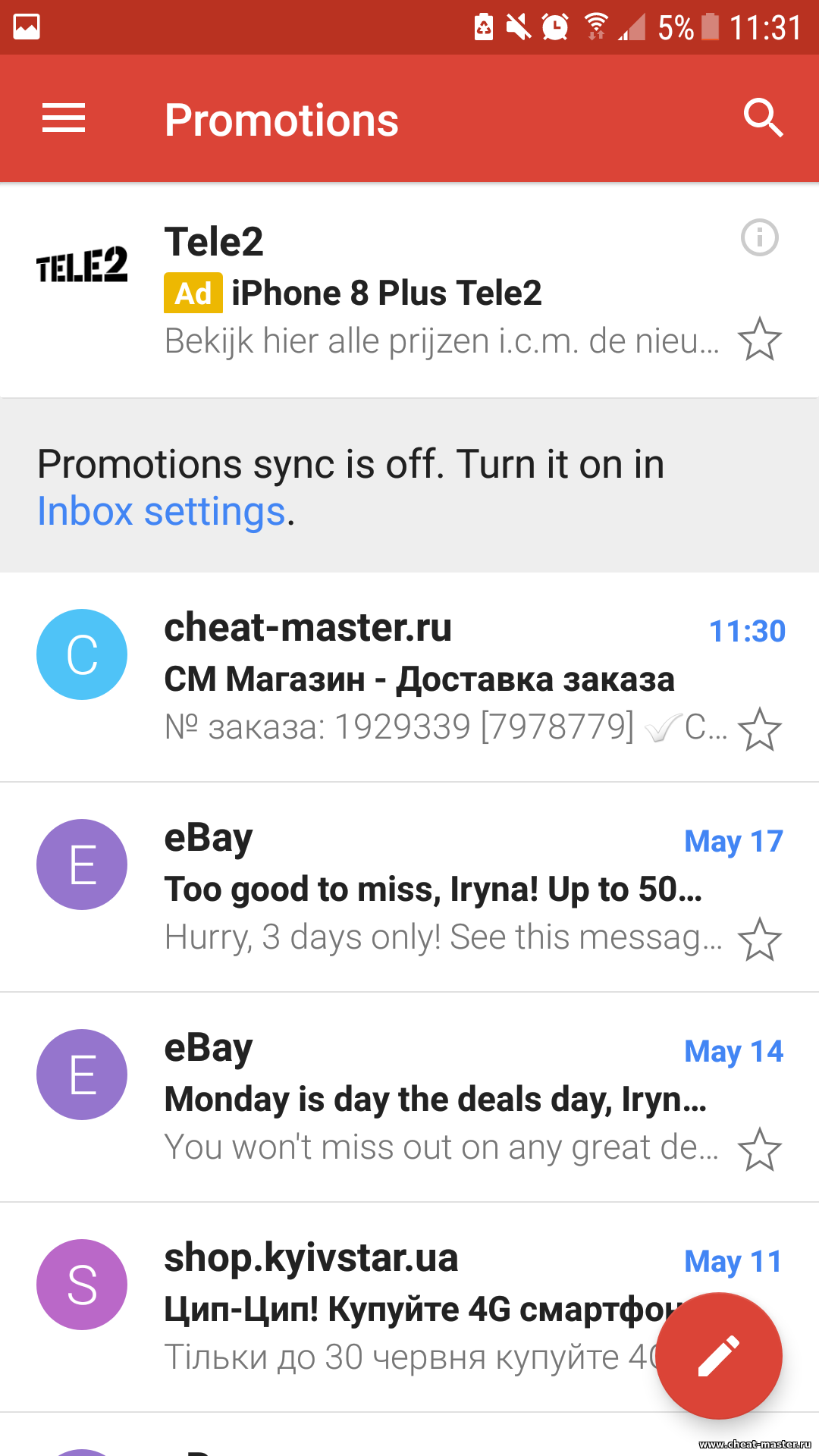The width and height of the screenshot is (819, 1456).
Task: Open the Tele2 ad info icon
Action: (759, 237)
